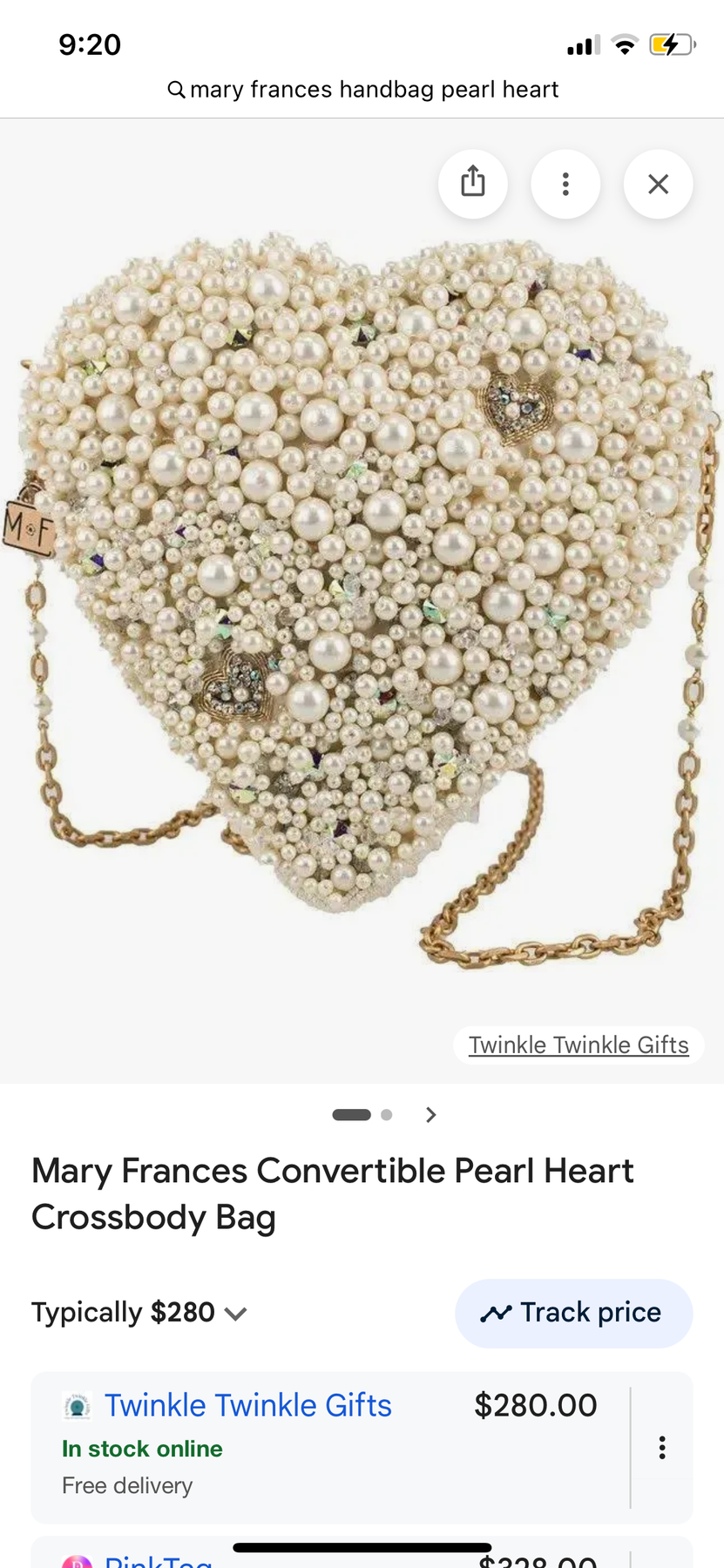This screenshot has width=724, height=1568.
Task: Share this pearl heart bag
Action: (472, 183)
